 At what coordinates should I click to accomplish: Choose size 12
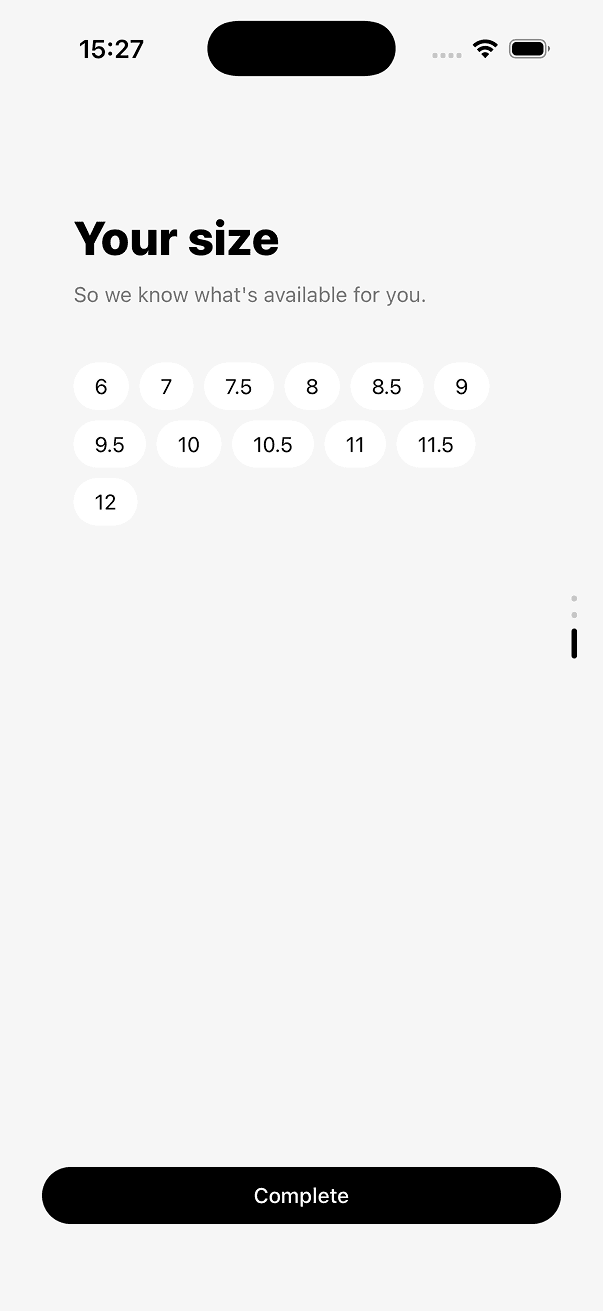click(x=106, y=503)
